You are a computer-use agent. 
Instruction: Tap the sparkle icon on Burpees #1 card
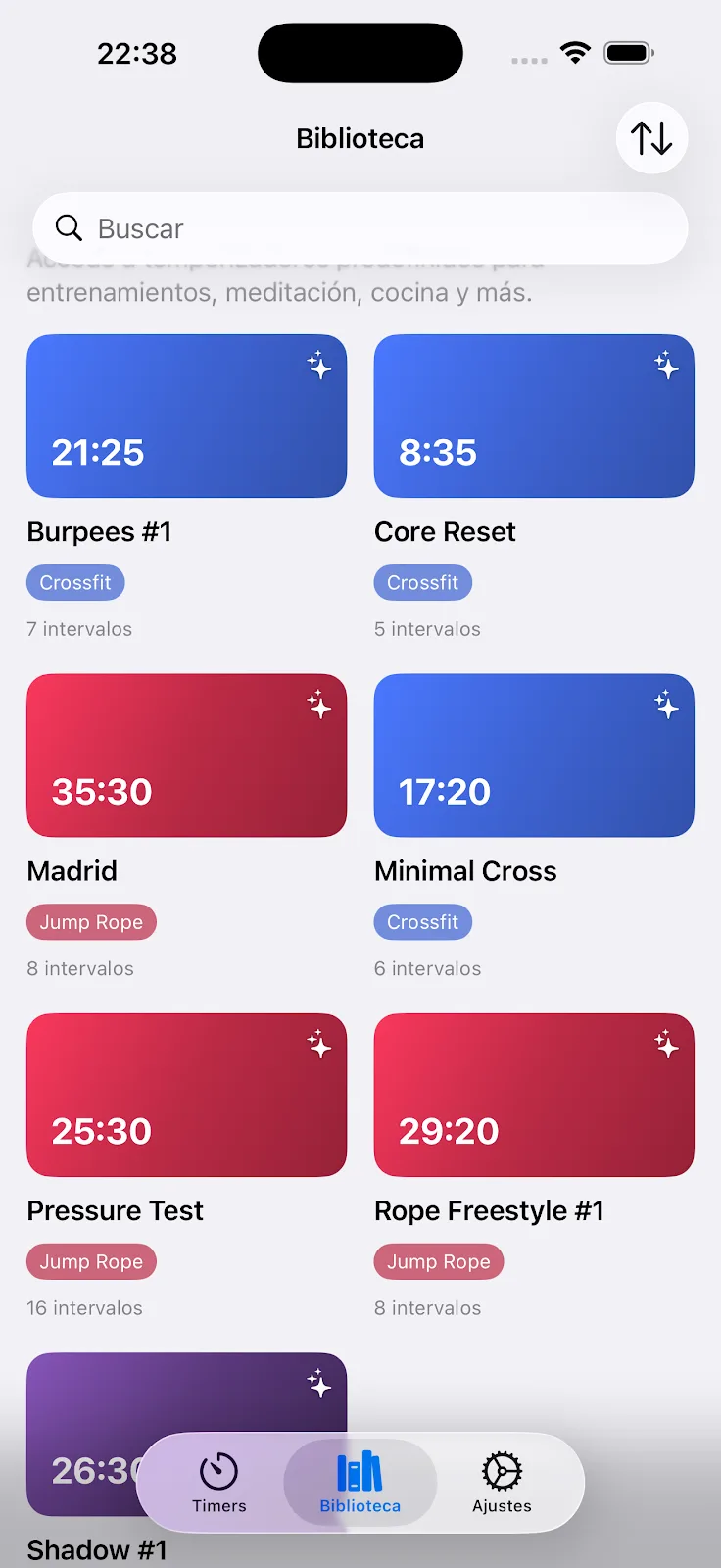(319, 367)
